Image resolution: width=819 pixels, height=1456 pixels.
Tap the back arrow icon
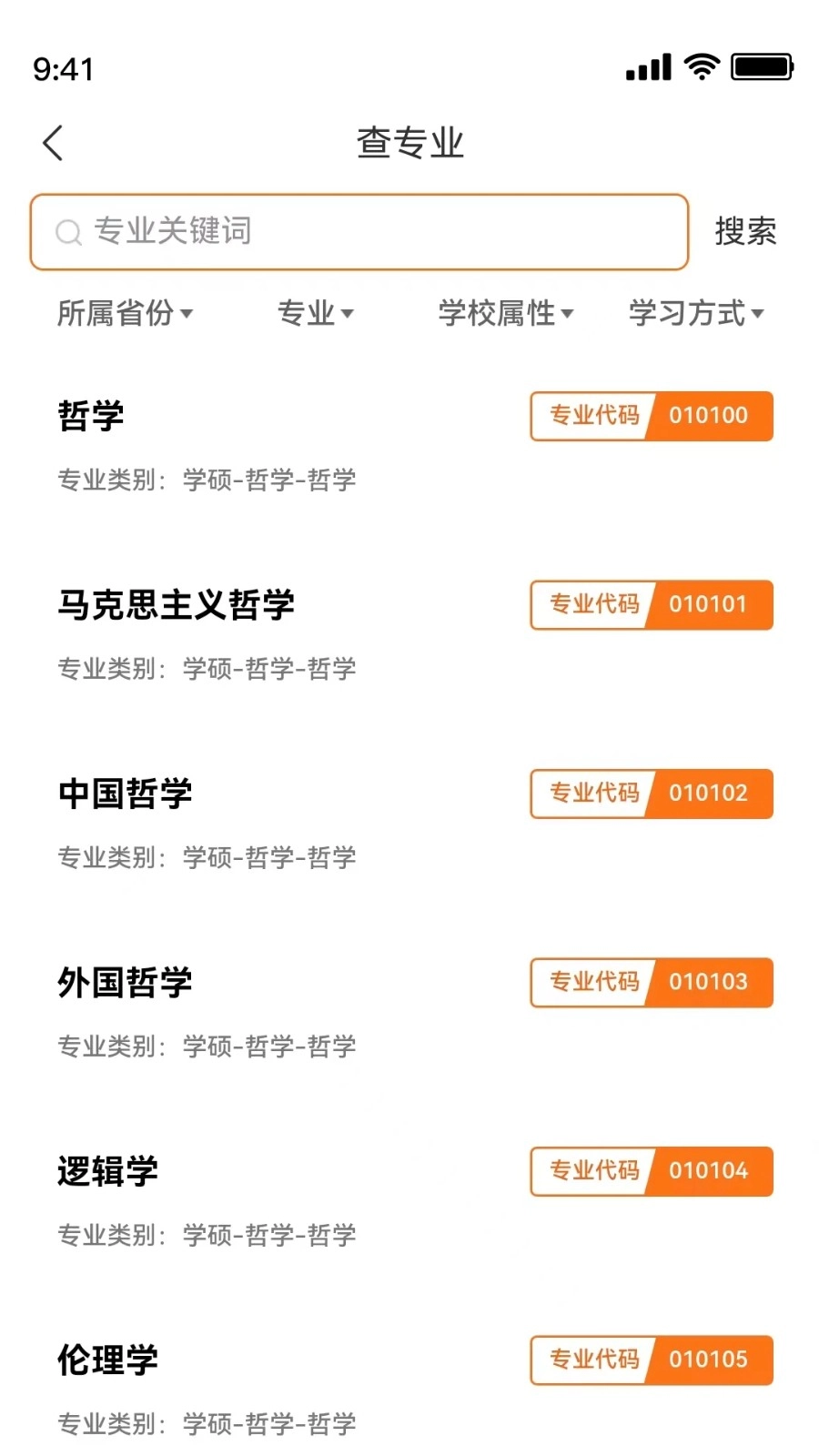tap(52, 142)
